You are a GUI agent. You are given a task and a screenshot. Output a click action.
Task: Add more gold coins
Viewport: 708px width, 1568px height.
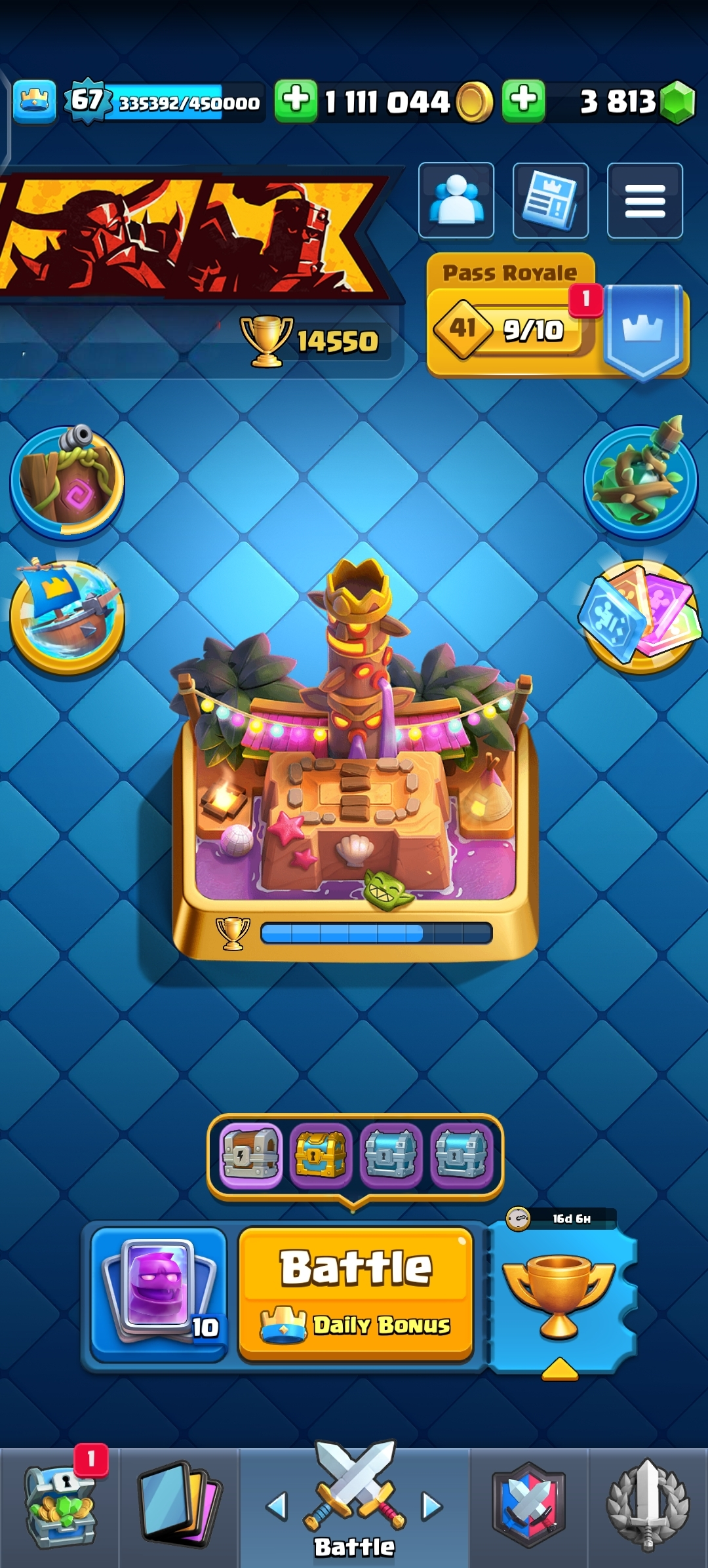point(296,101)
